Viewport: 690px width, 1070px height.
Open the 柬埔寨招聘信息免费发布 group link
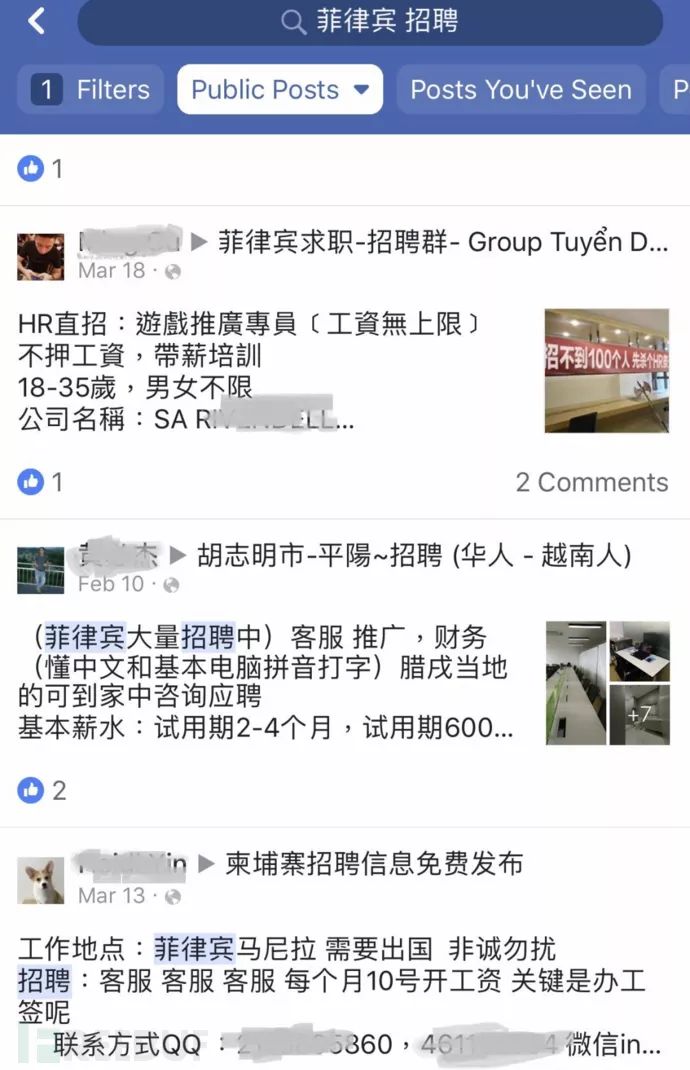pos(374,864)
